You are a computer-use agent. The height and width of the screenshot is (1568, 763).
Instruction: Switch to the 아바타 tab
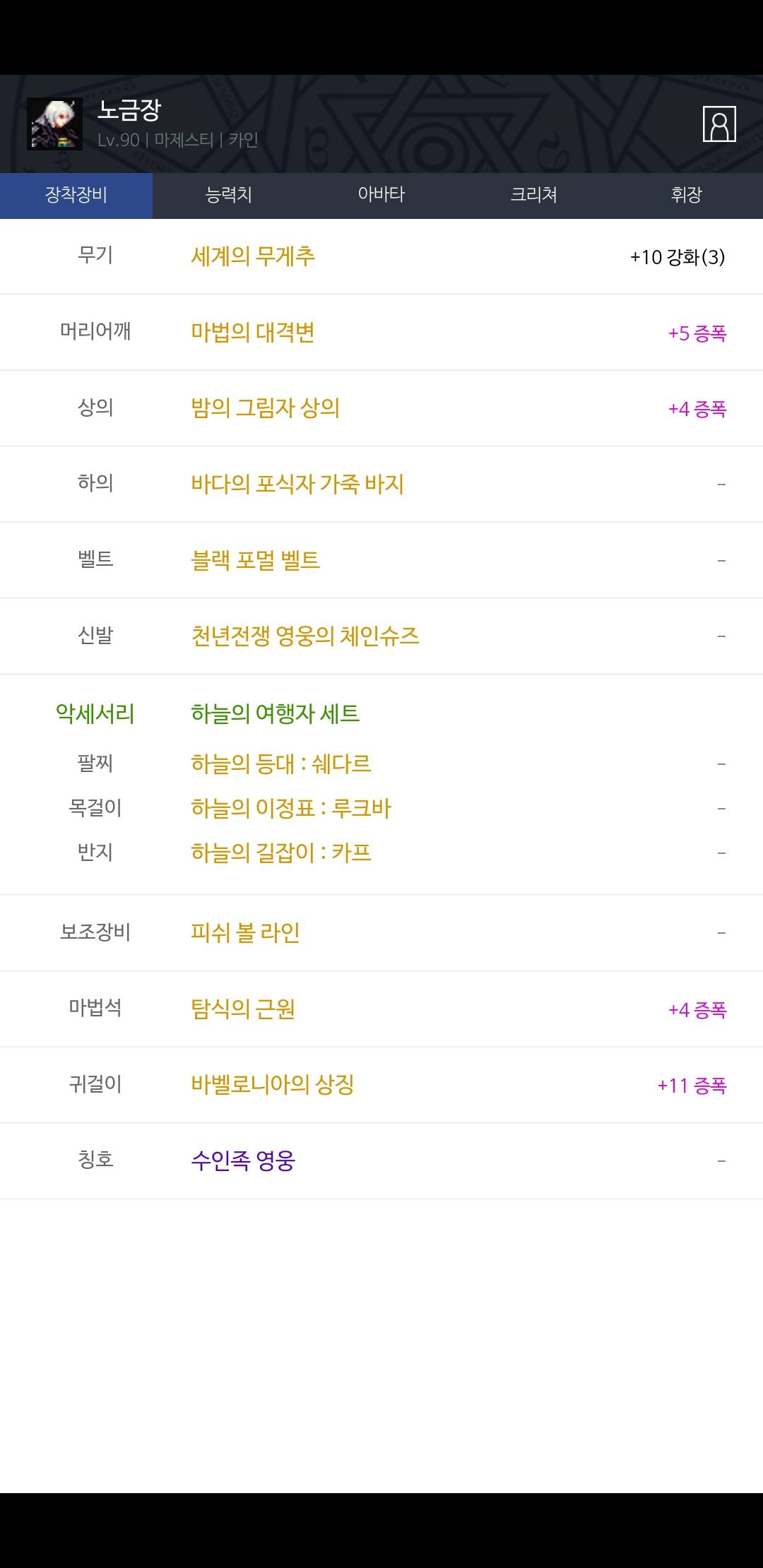[381, 195]
